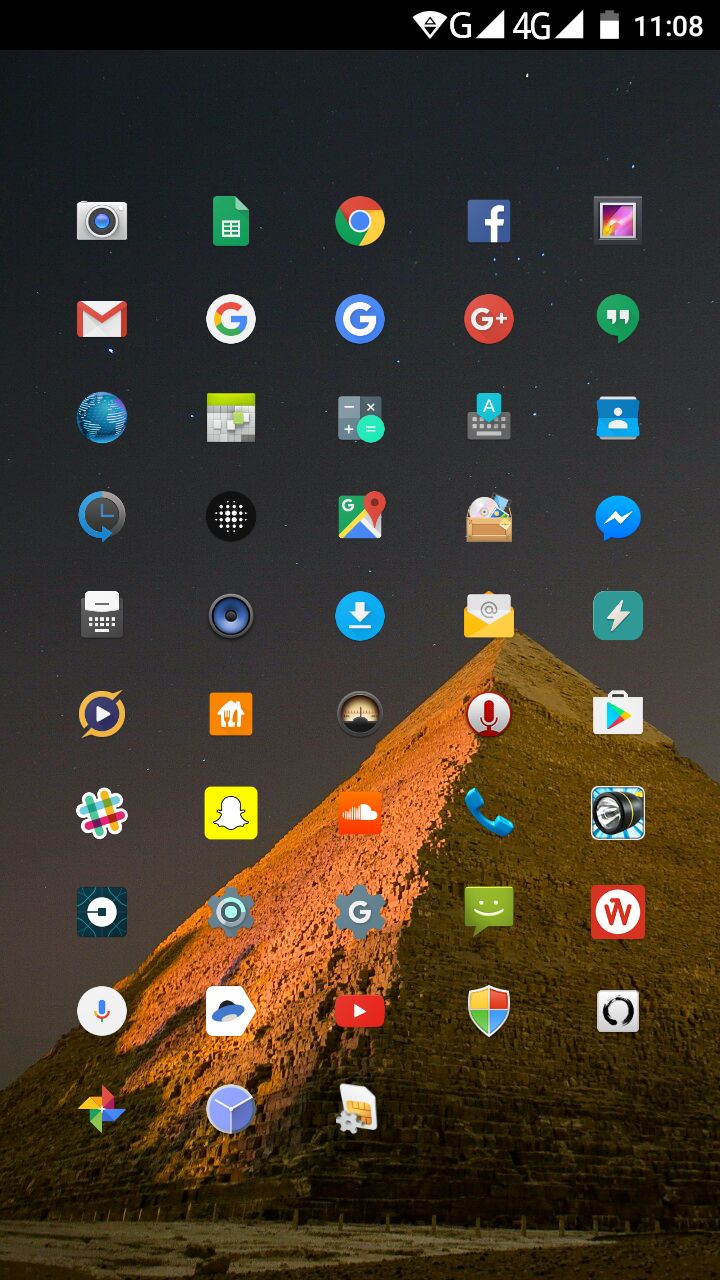Open the Google Play Store
The image size is (720, 1280).
618,714
